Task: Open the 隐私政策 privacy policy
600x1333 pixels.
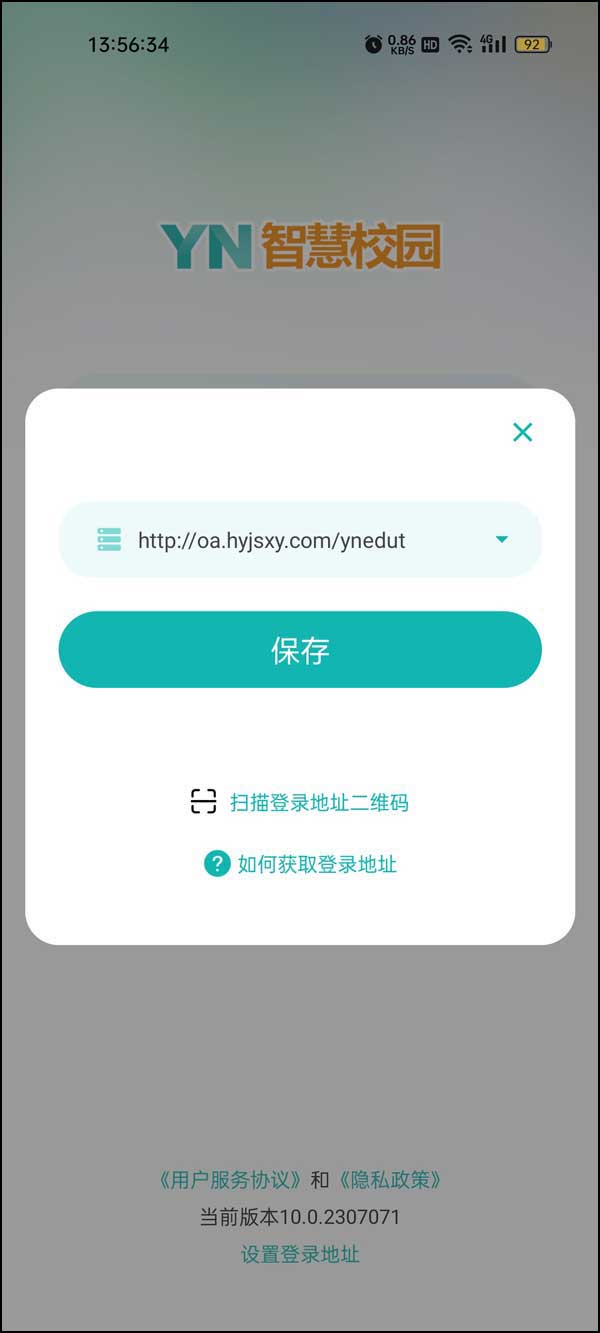Action: (x=388, y=1180)
